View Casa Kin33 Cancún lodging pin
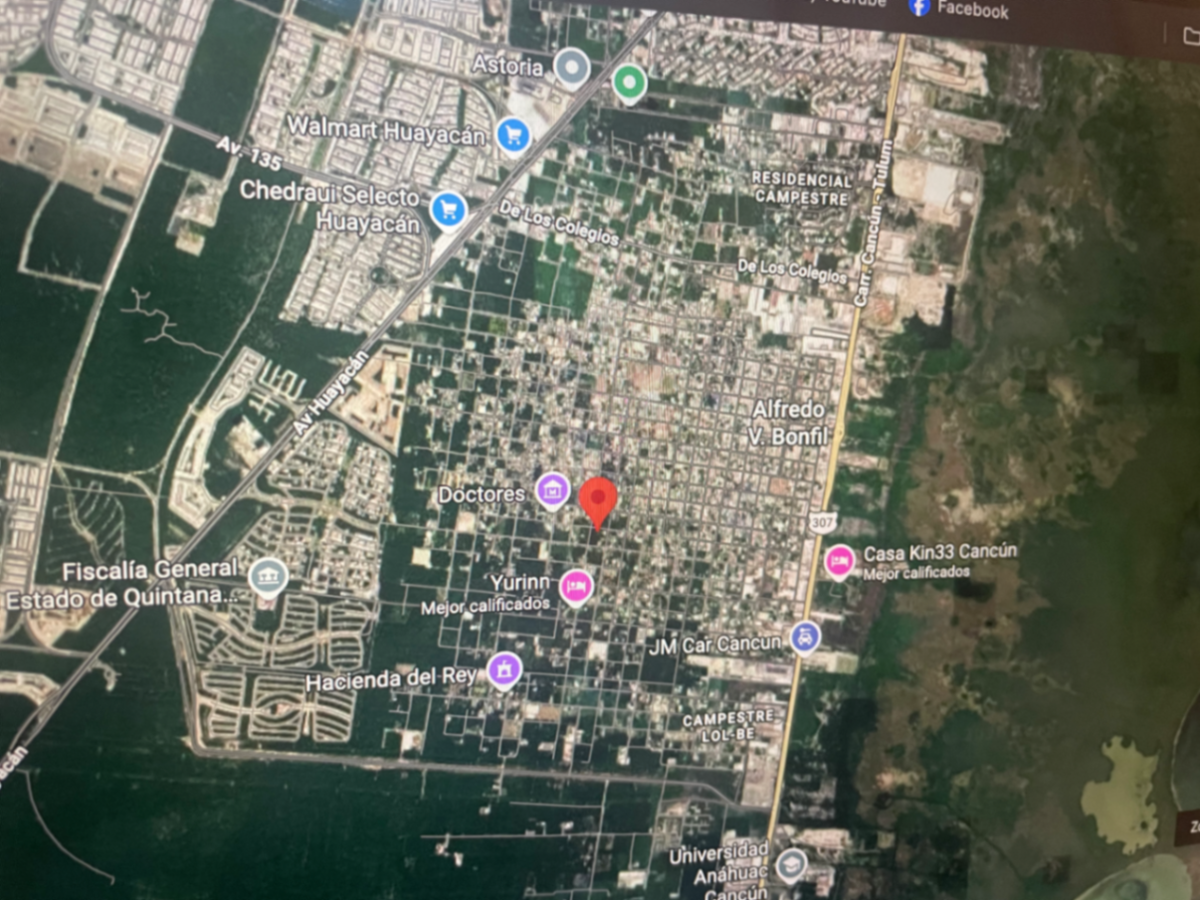This screenshot has height=900, width=1200. click(840, 562)
